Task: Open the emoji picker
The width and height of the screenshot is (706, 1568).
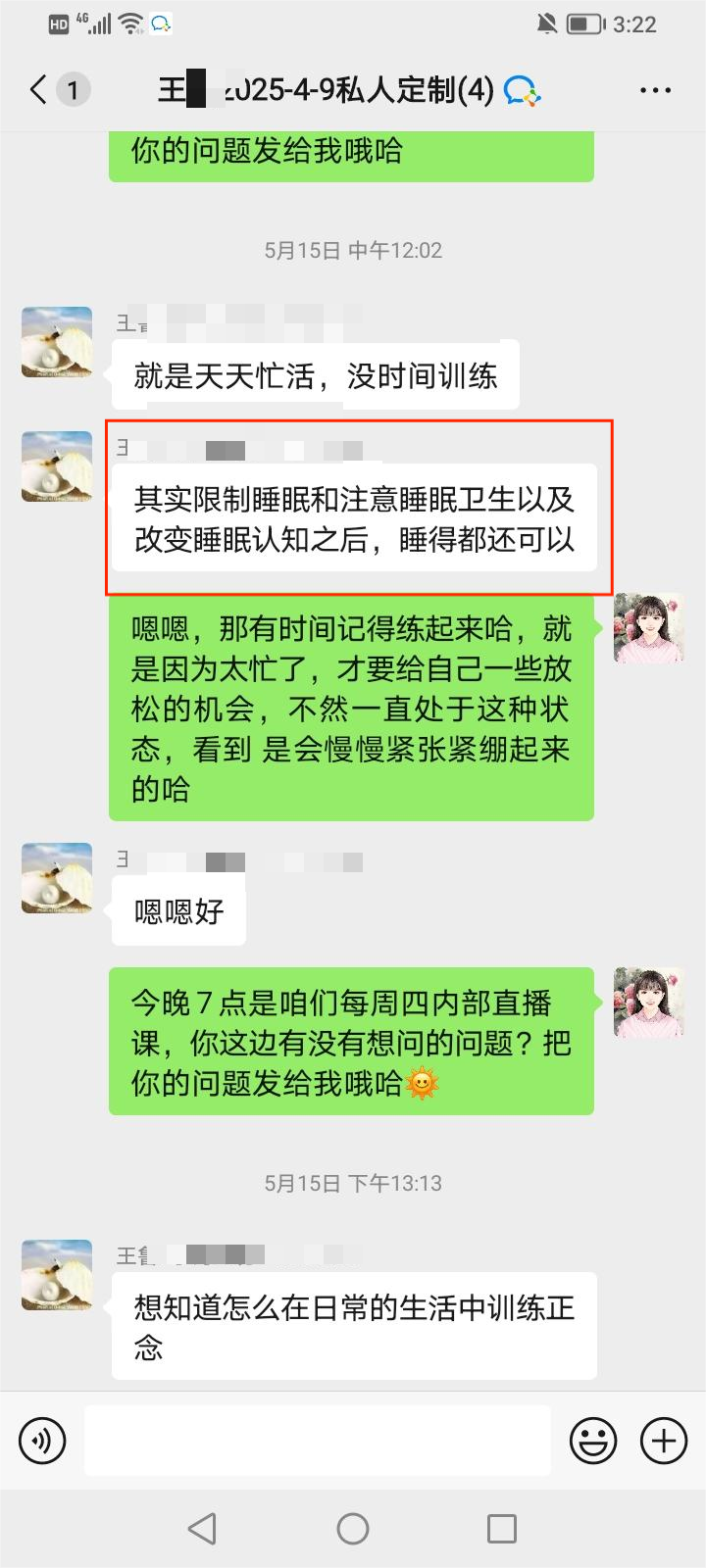Action: click(593, 1441)
